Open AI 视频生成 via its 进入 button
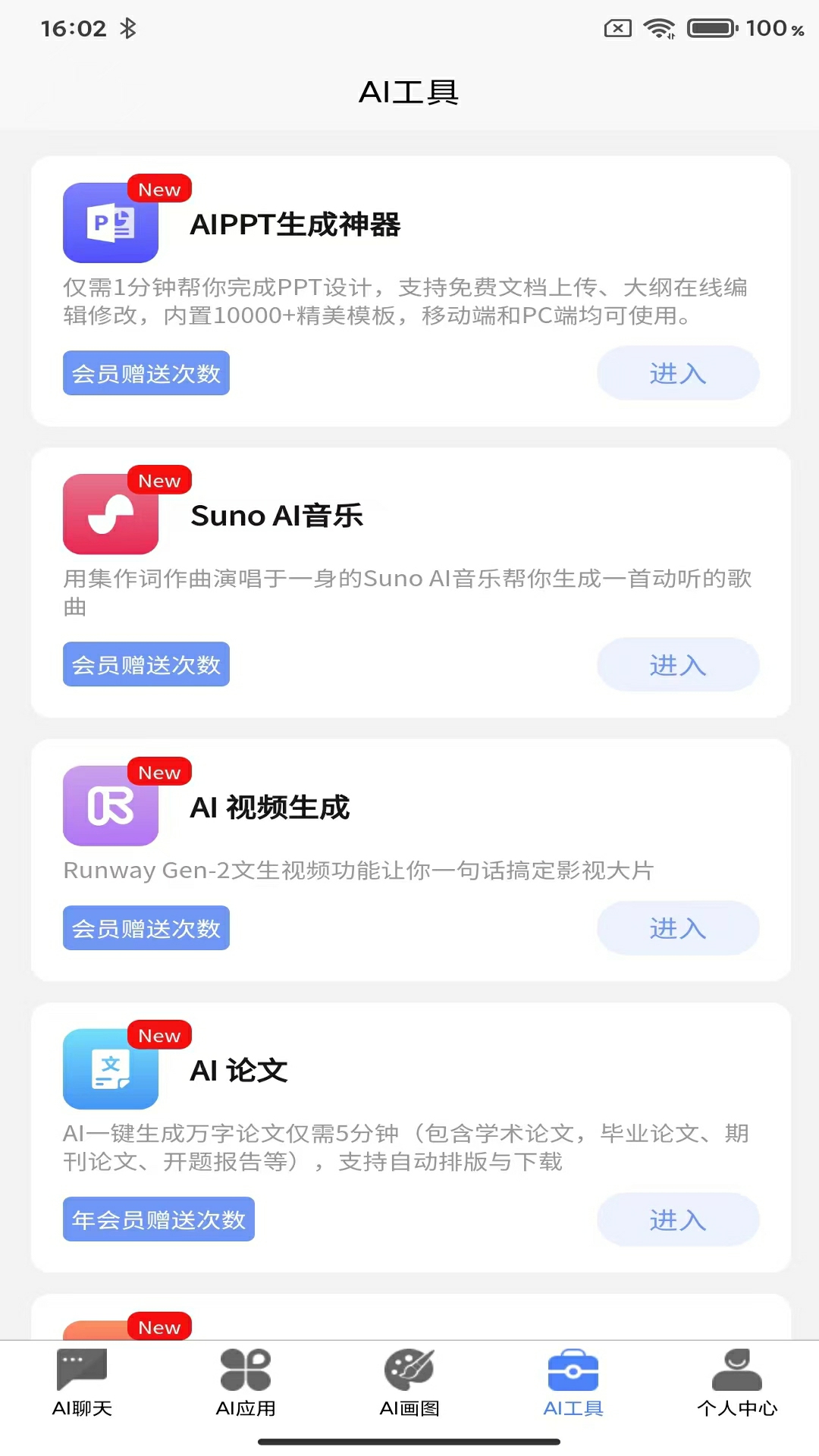Screen dimensions: 819x1456 678,928
